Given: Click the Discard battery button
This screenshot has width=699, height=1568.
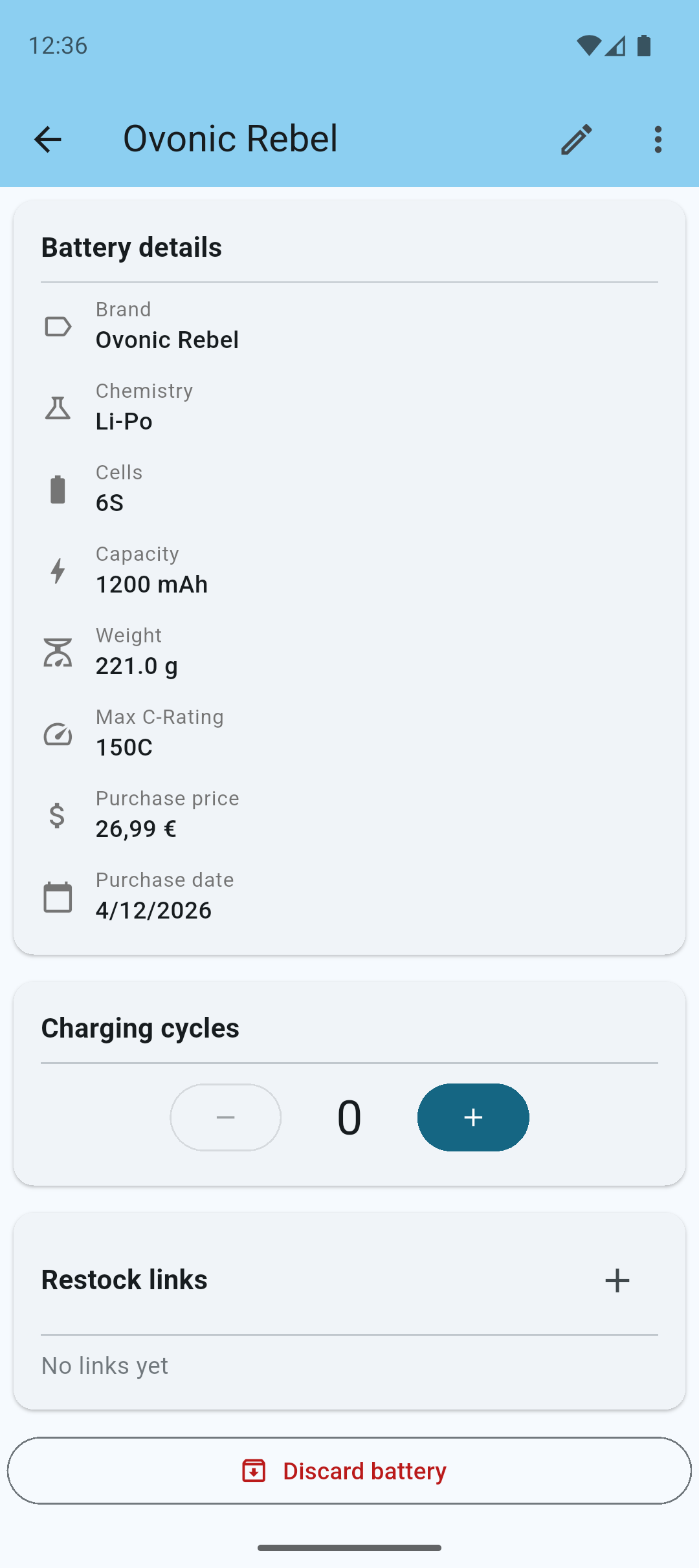Looking at the screenshot, I should click(x=349, y=1470).
